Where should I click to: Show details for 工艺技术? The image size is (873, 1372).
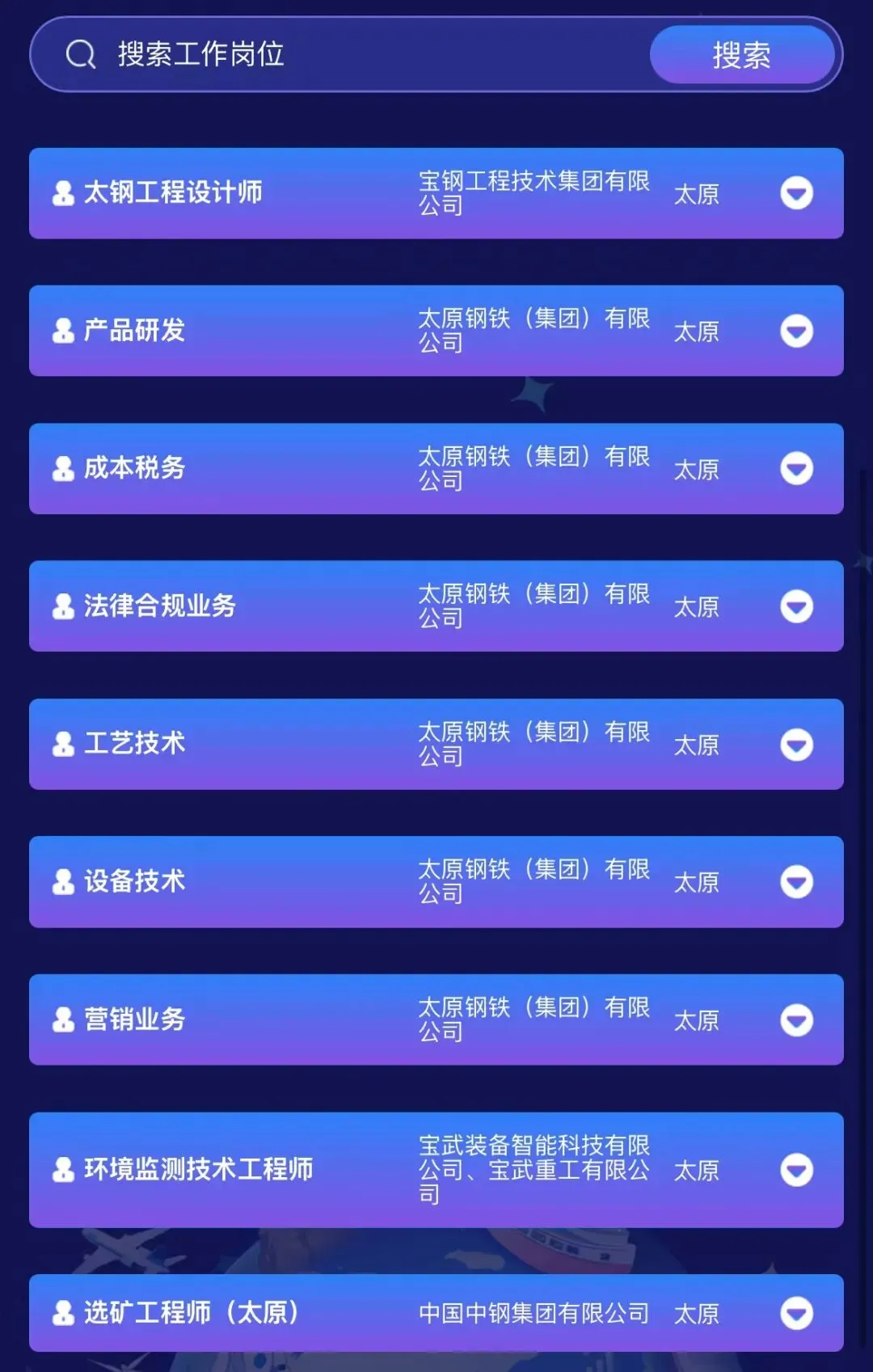tap(796, 745)
